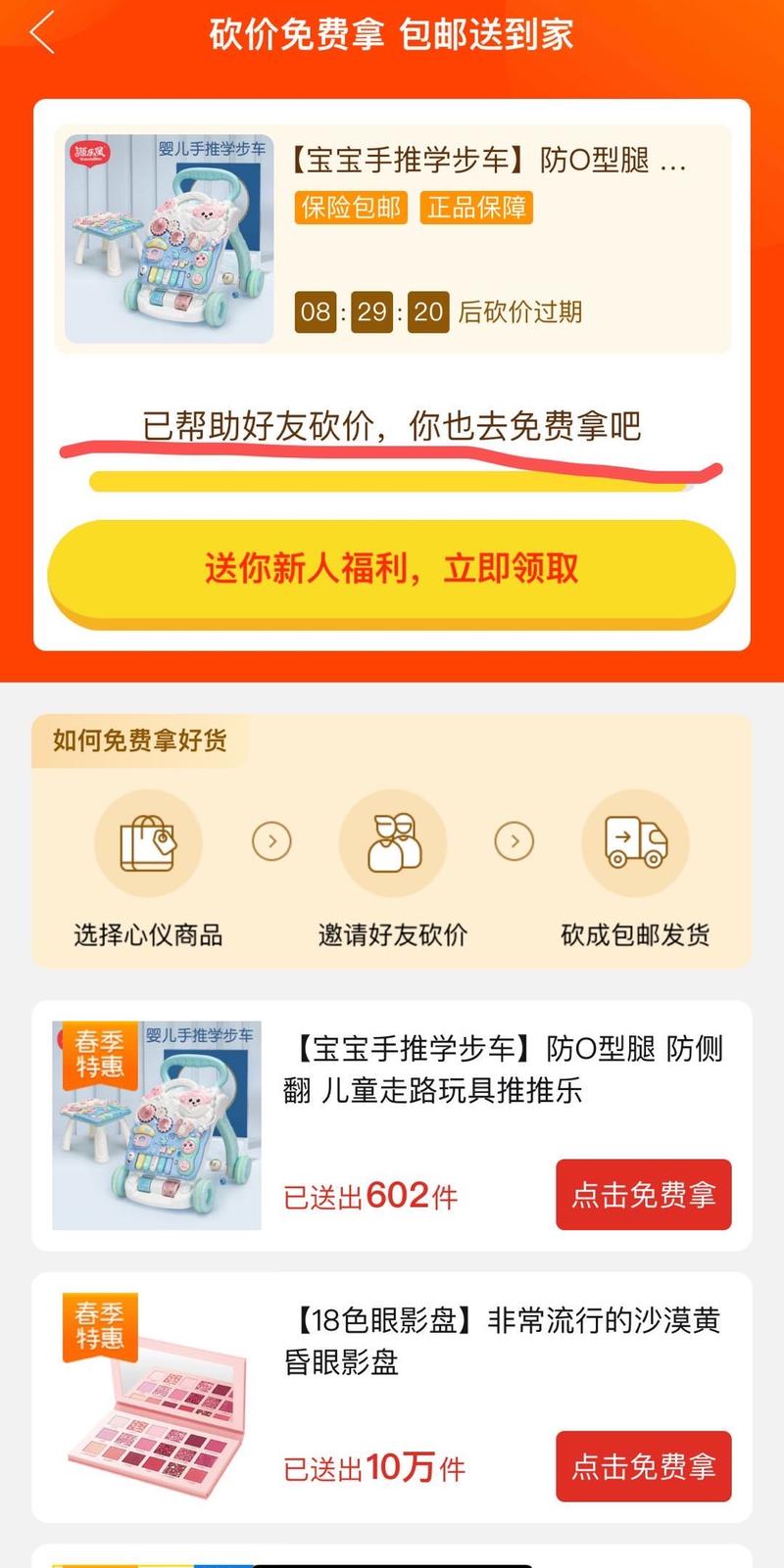Select the shopping bag icon under 选择心仪商品
784x1568 pixels.
click(x=149, y=842)
